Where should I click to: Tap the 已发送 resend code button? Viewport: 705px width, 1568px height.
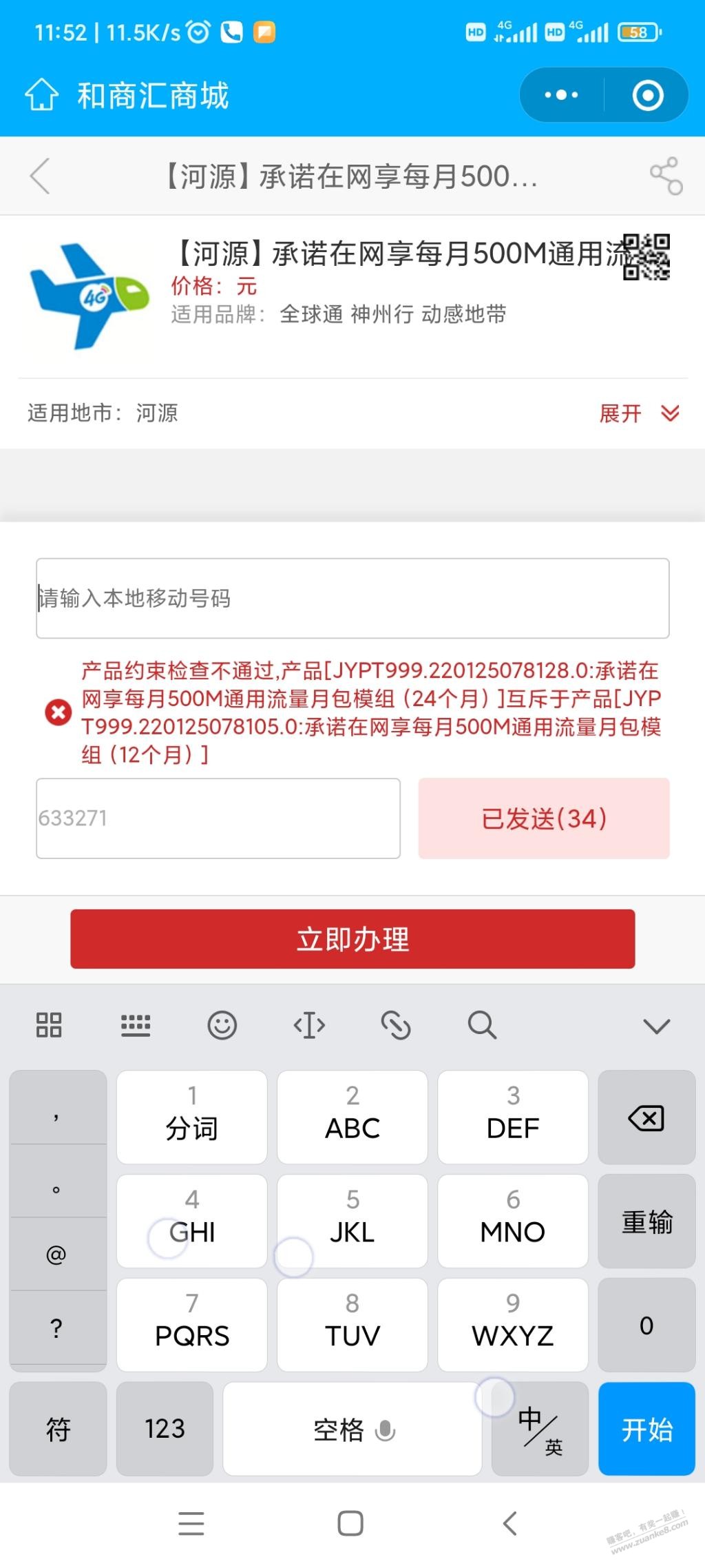(543, 818)
